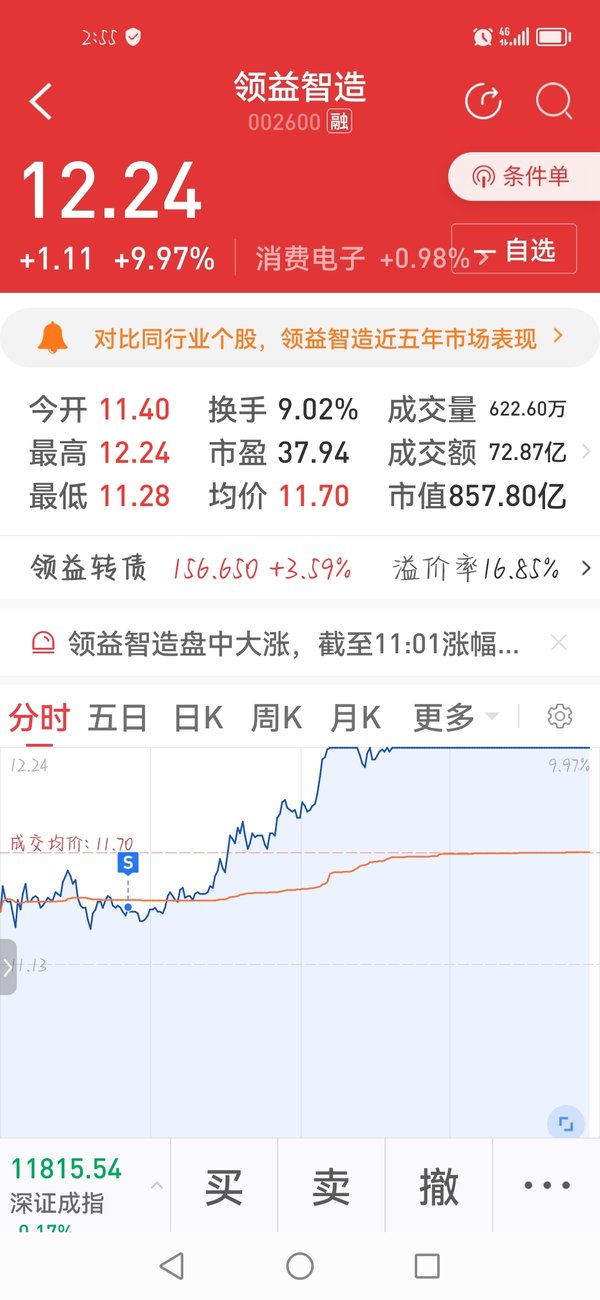The image size is (600, 1300).
Task: Open industry comparison banner 对比同行业个股
Action: click(300, 338)
